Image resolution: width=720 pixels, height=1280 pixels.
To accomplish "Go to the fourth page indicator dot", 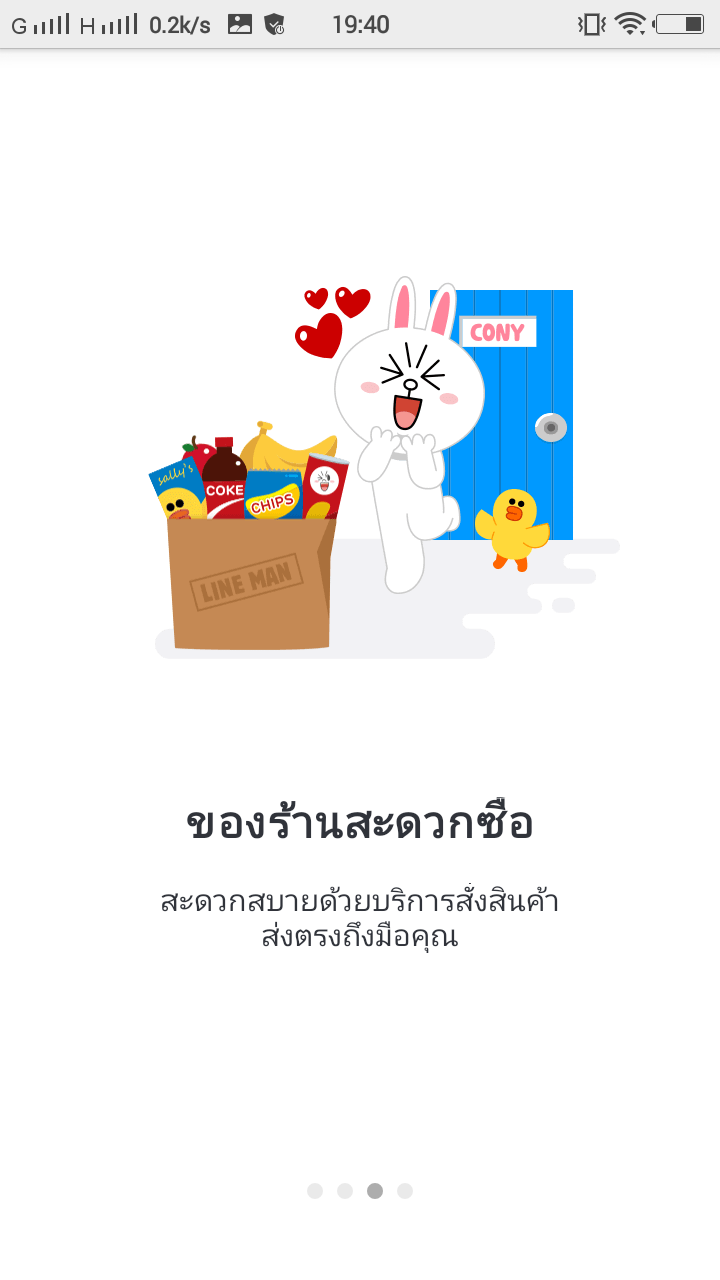I will pyautogui.click(x=405, y=1191).
